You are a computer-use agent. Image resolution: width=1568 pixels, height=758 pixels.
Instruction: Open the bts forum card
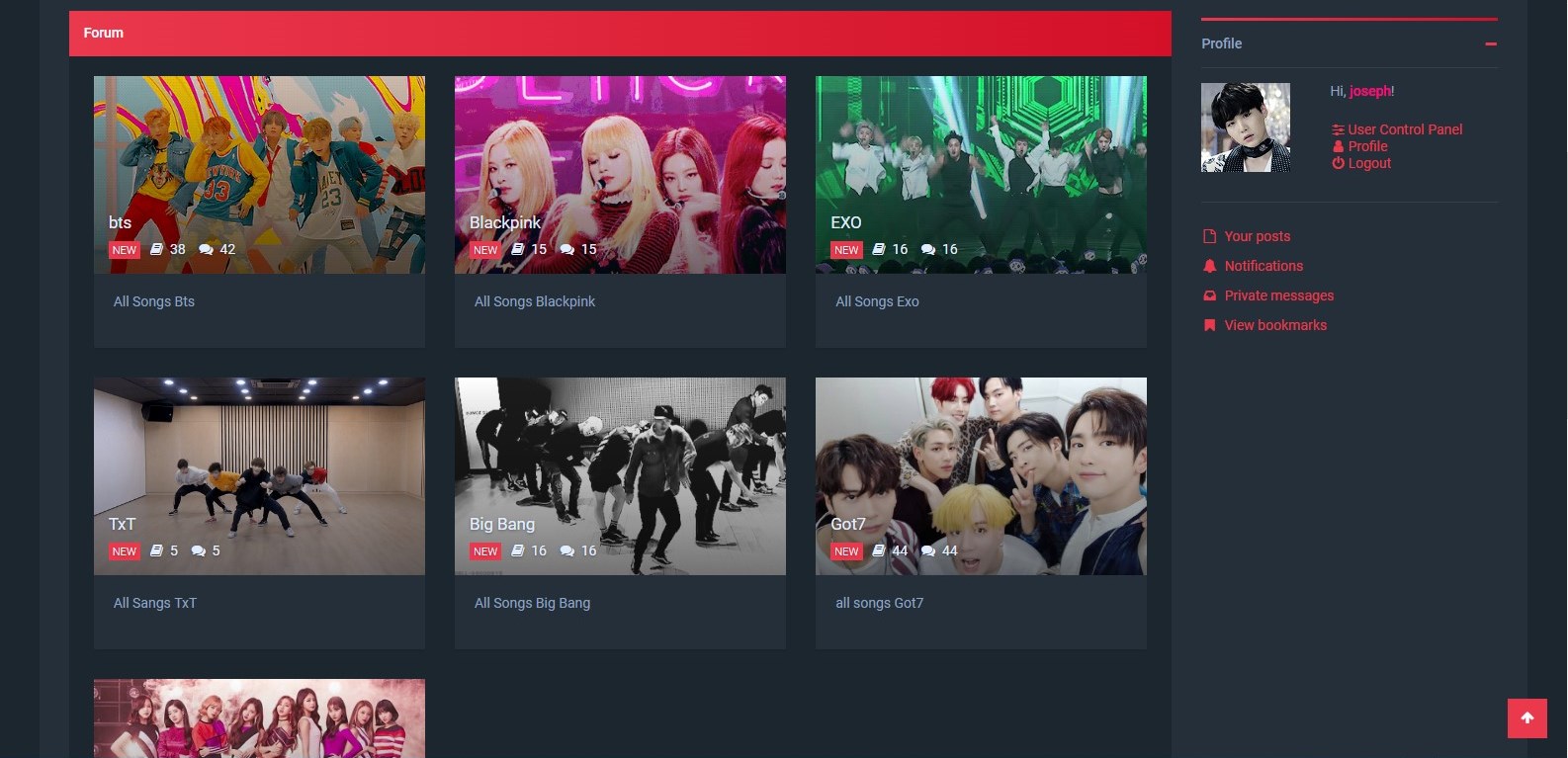pos(120,223)
